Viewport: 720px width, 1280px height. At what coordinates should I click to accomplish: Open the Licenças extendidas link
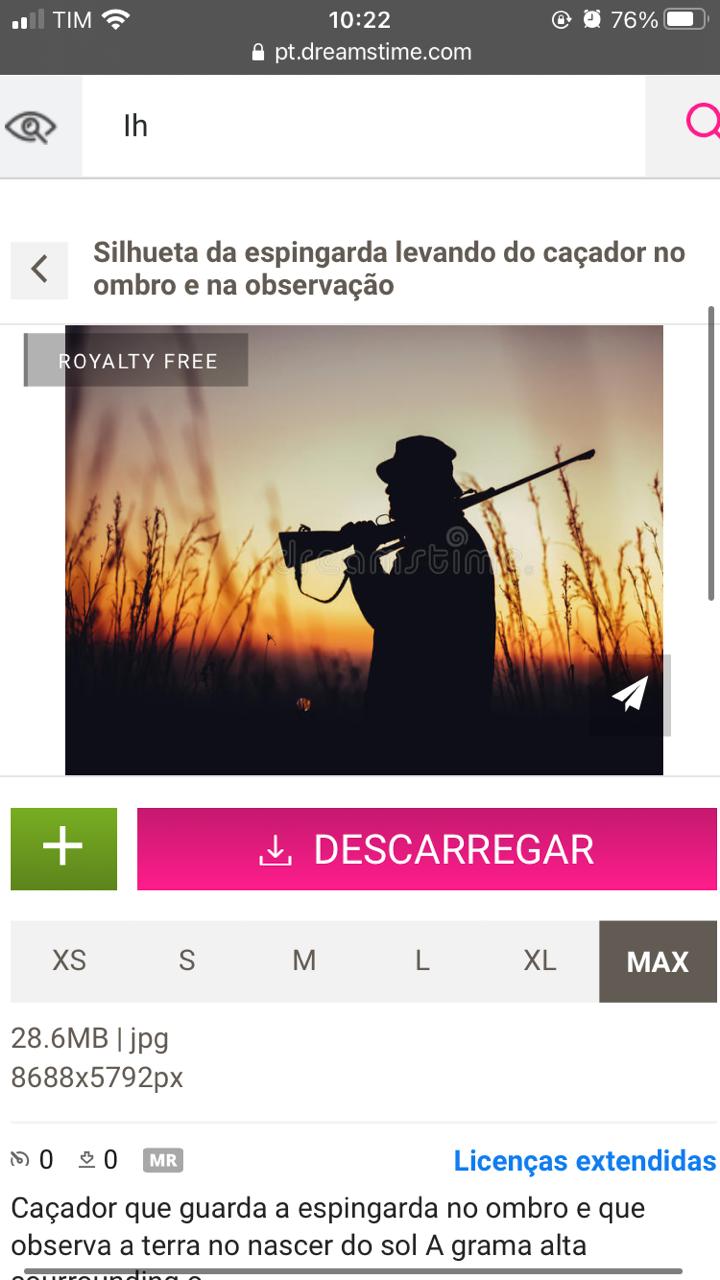[585, 1161]
